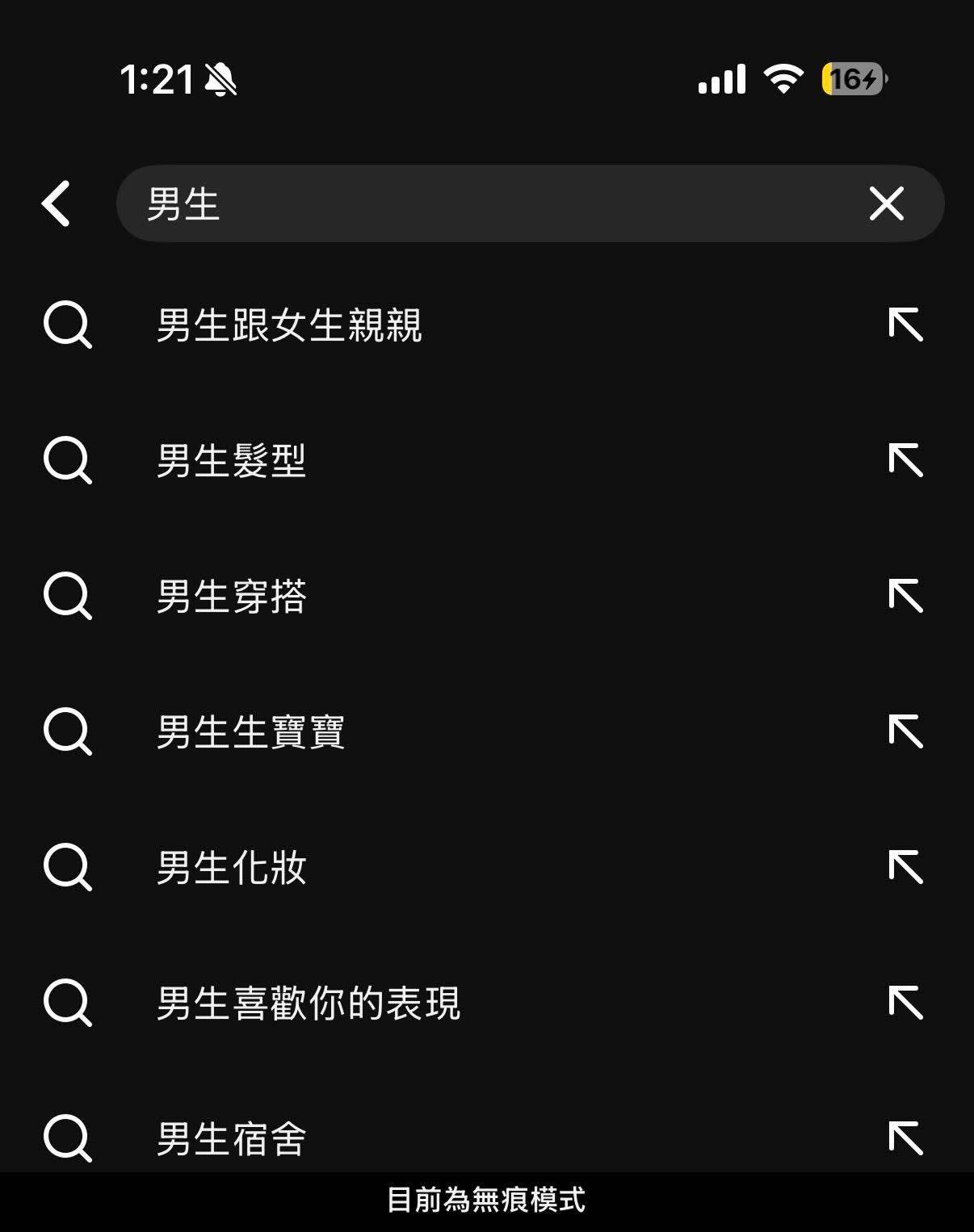The image size is (974, 1232).
Task: Select the 男生宿舍 suggestion
Action: [231, 1138]
